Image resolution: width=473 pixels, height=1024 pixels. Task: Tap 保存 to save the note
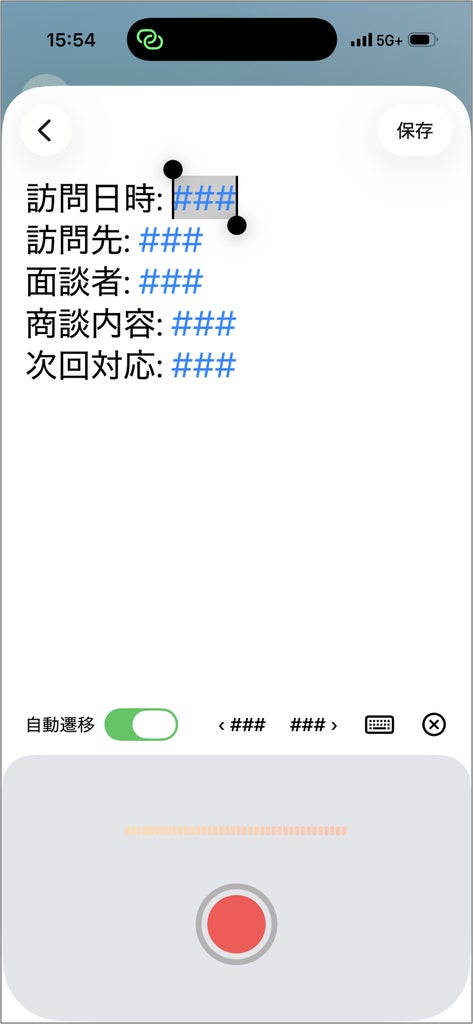point(415,130)
